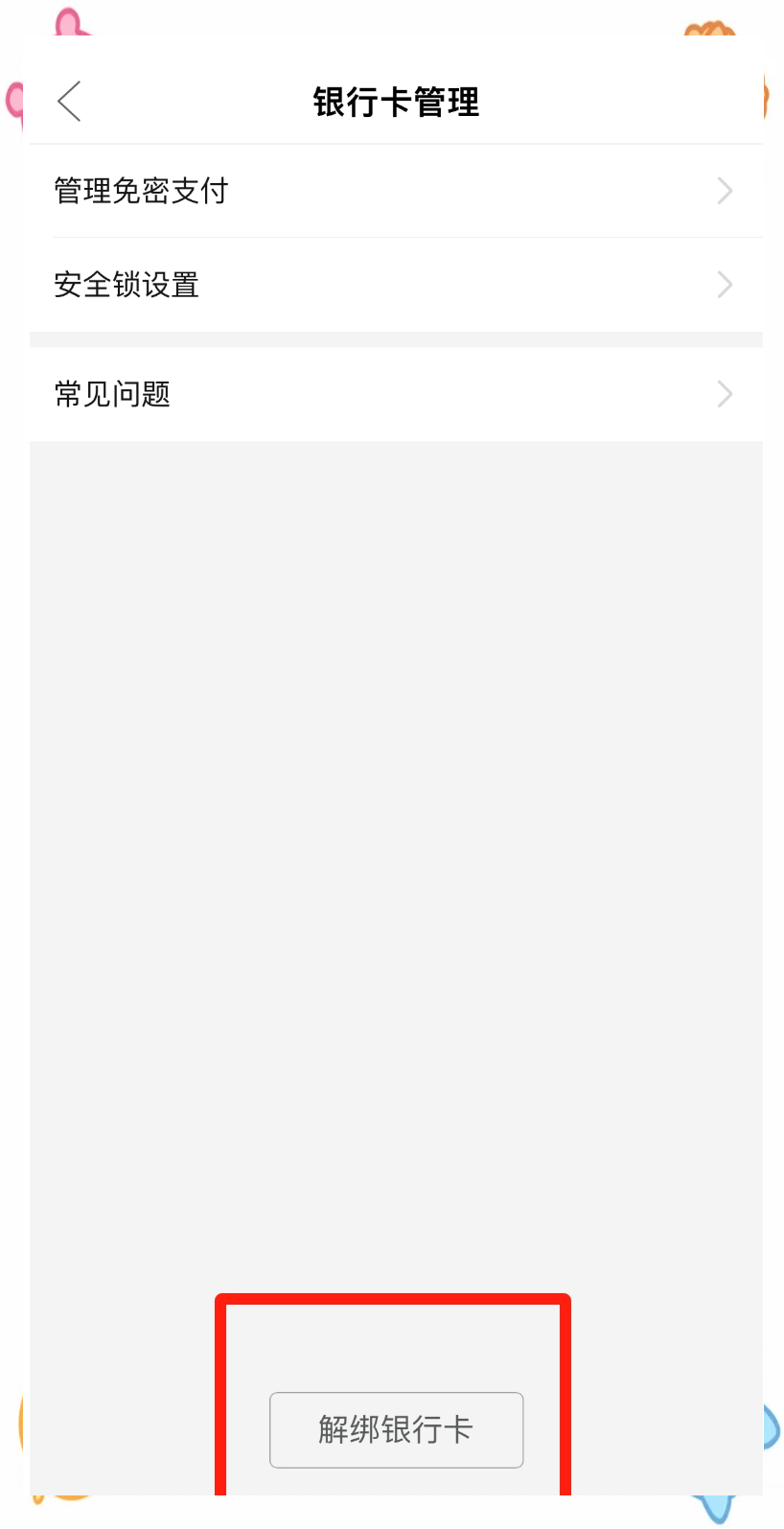View 常见问题 help page
The width and height of the screenshot is (784, 1529).
tap(395, 394)
